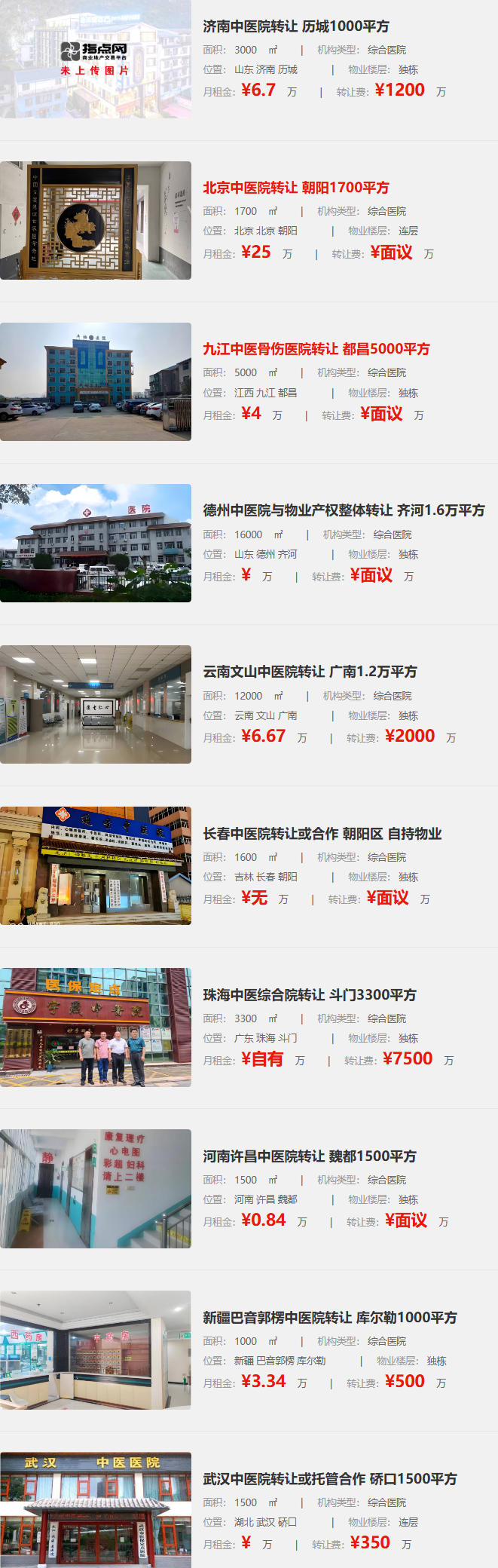Tap the 九江 hospital building photo
The height and width of the screenshot is (1568, 498).
click(96, 381)
